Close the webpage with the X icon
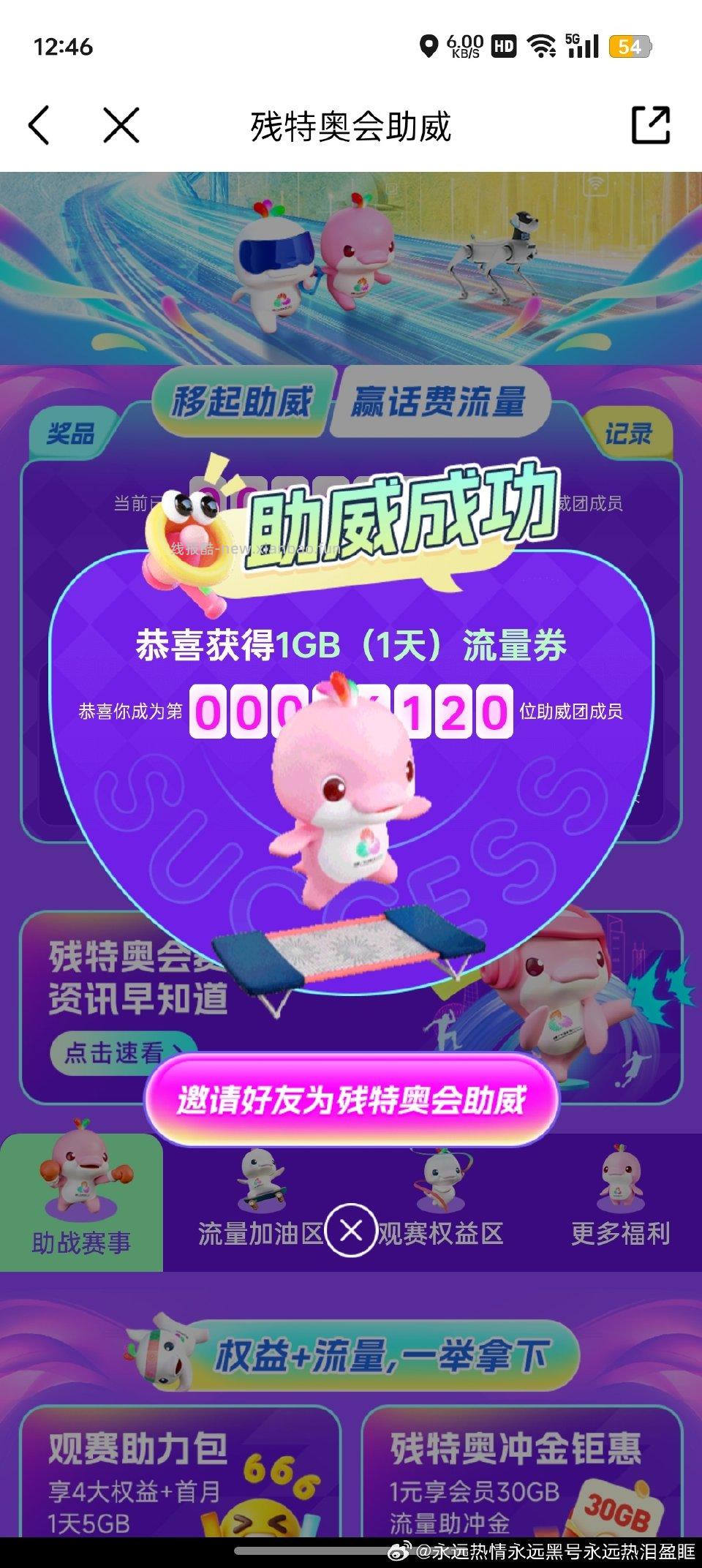Viewport: 702px width, 1568px height. (x=121, y=125)
